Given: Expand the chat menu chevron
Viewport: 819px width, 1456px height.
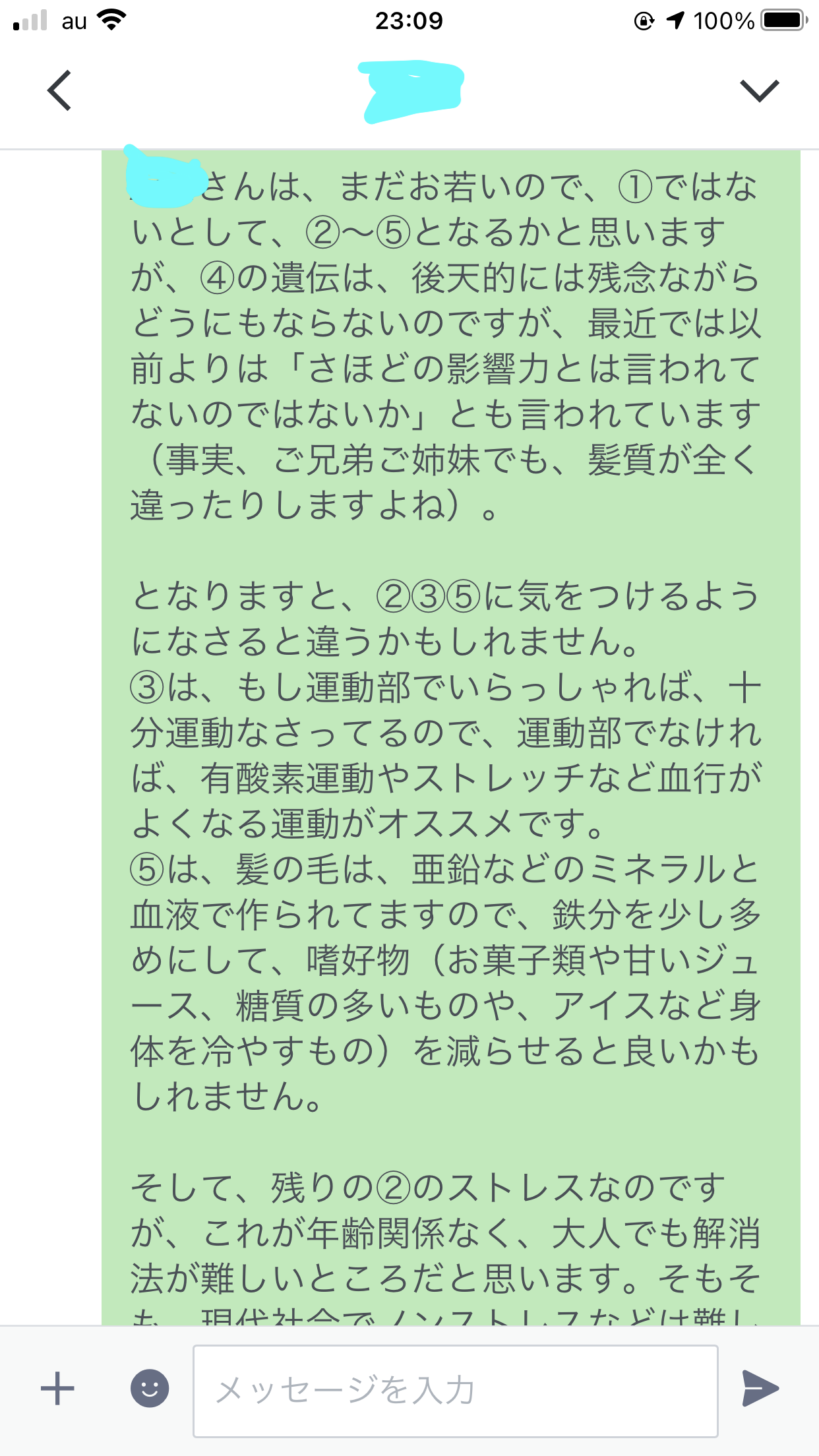Looking at the screenshot, I should [x=760, y=91].
